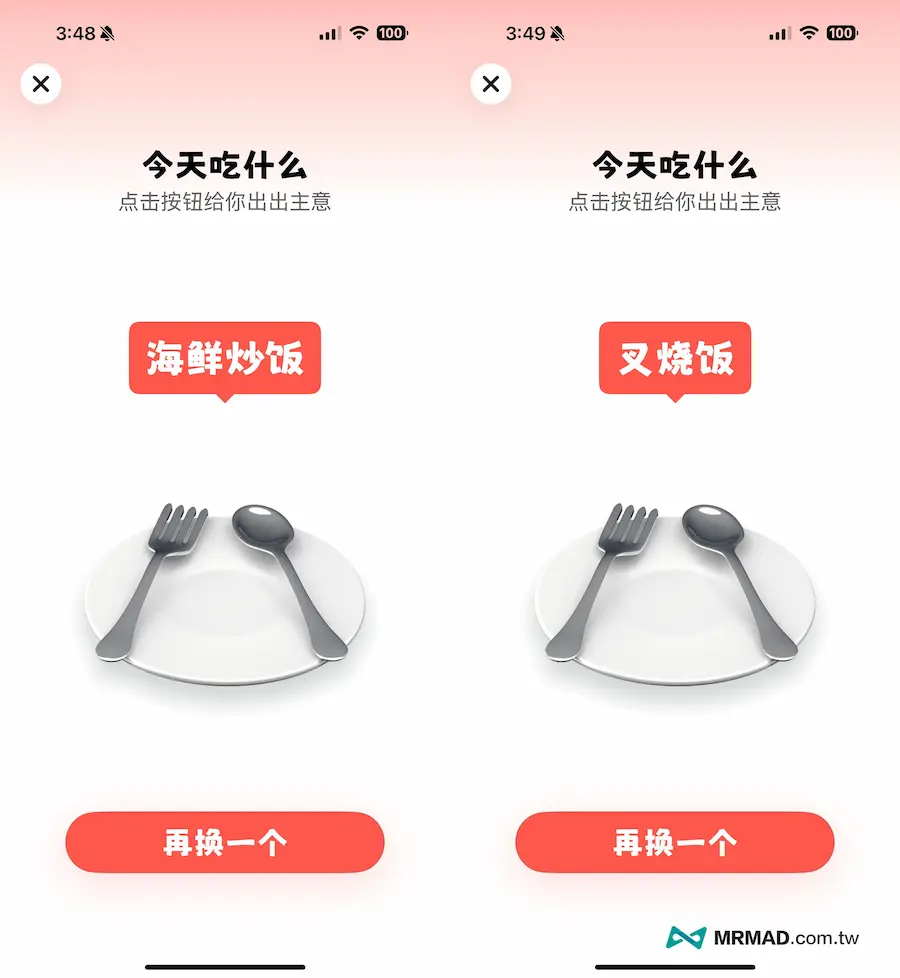The width and height of the screenshot is (900, 978).
Task: Close the screen showing 海鲜炒饭
Action: click(x=41, y=84)
